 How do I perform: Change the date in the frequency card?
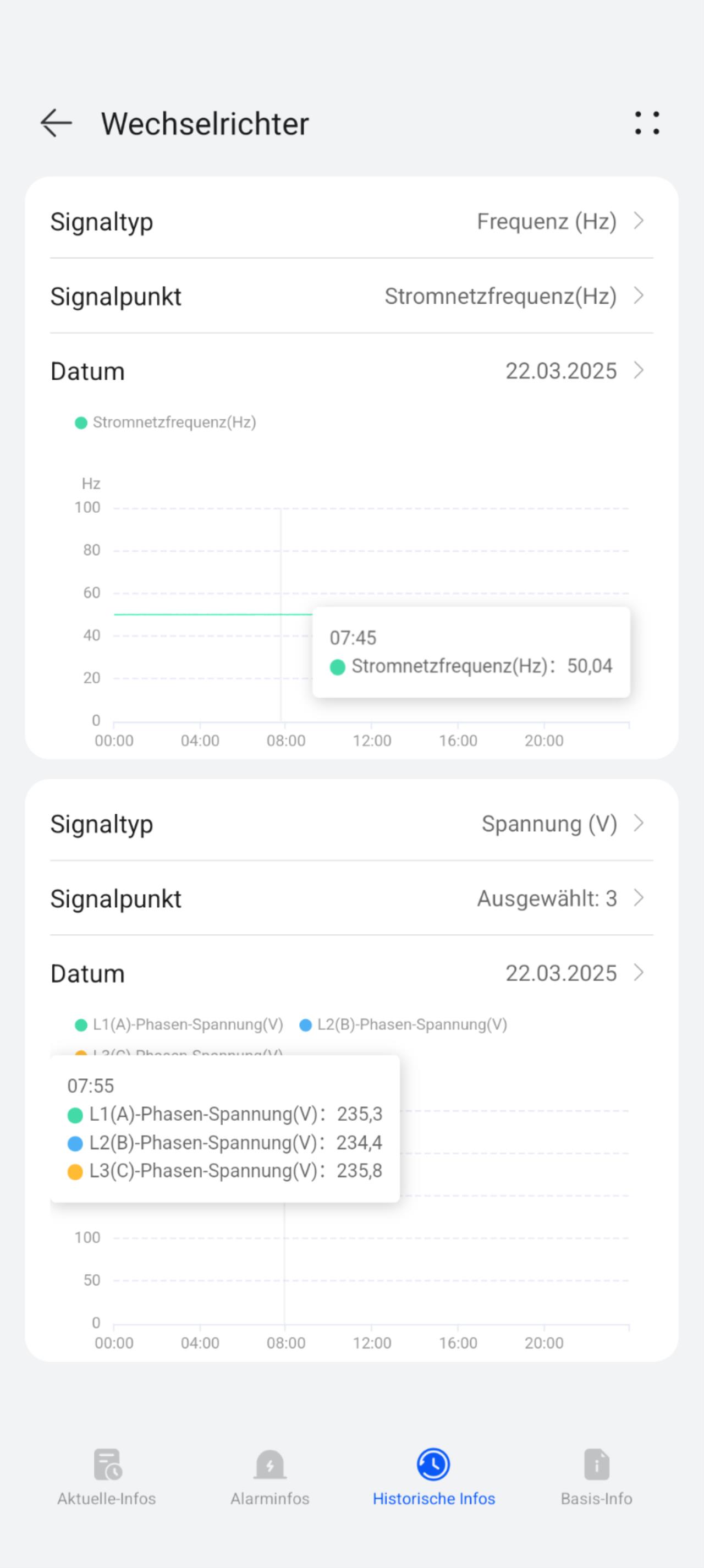351,371
